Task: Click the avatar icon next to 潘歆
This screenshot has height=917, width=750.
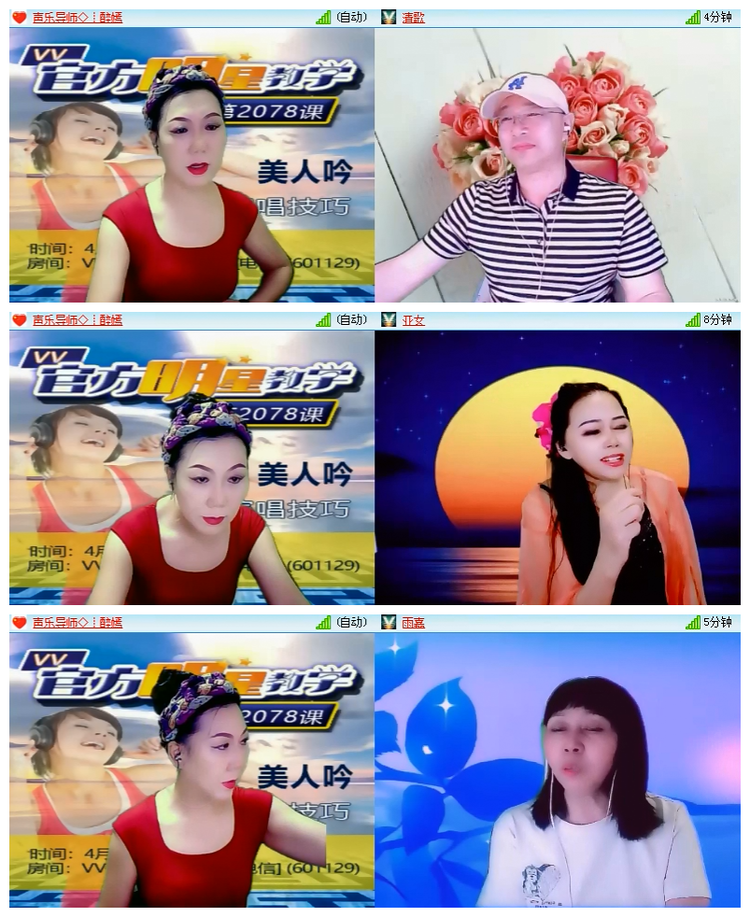Action: click(x=386, y=15)
